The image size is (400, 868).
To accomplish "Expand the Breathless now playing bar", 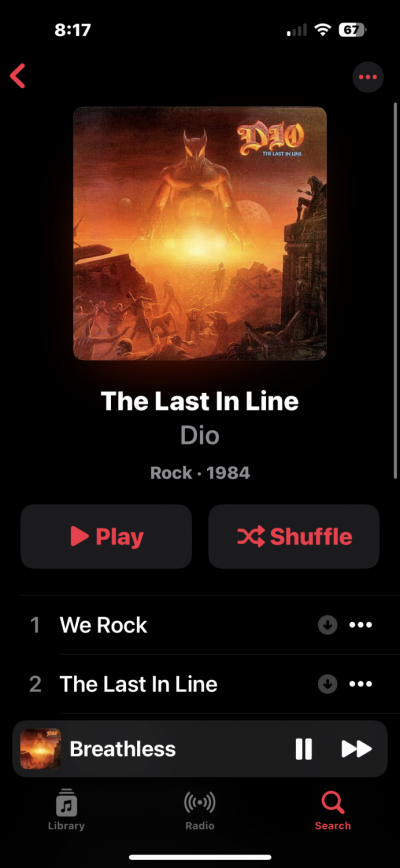I will coord(150,749).
